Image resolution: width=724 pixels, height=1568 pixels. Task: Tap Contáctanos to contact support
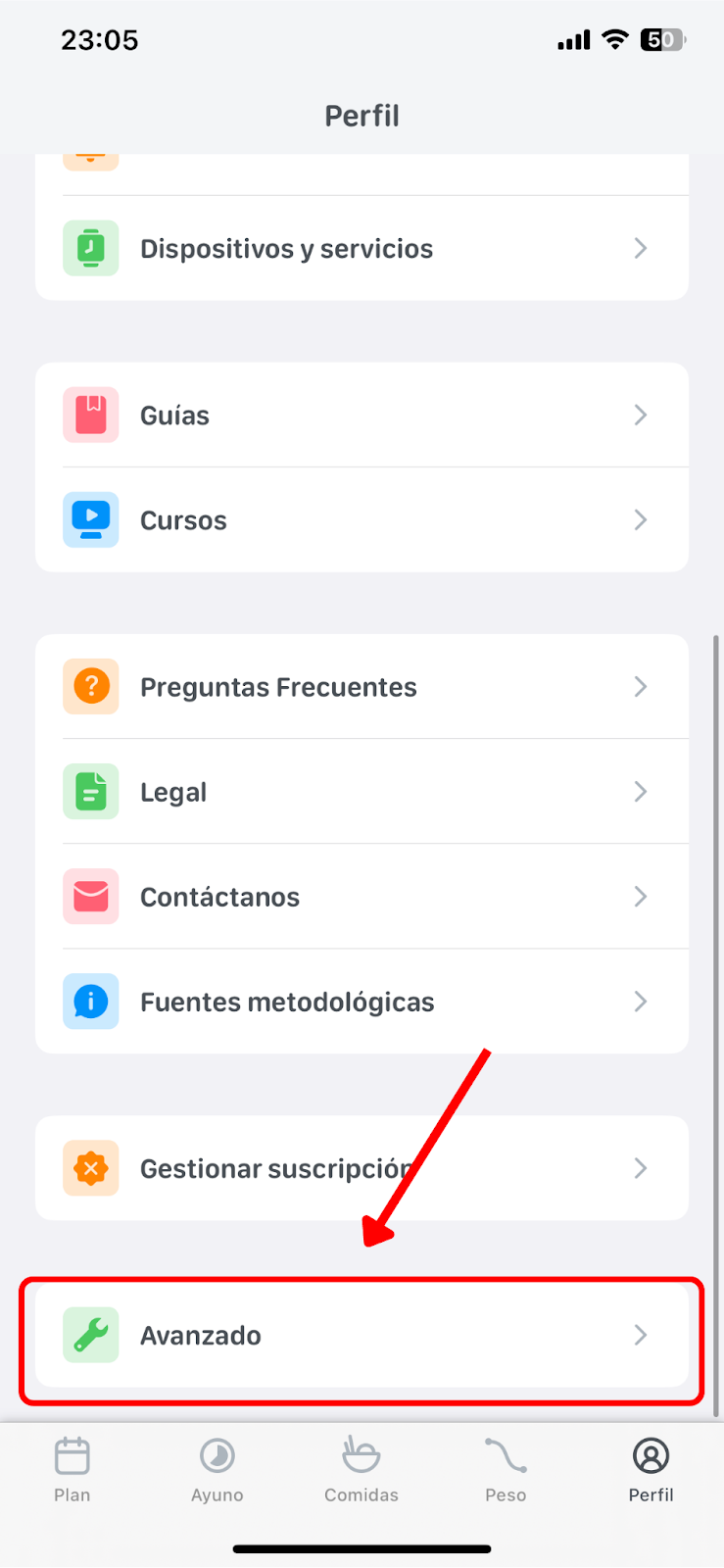click(362, 896)
